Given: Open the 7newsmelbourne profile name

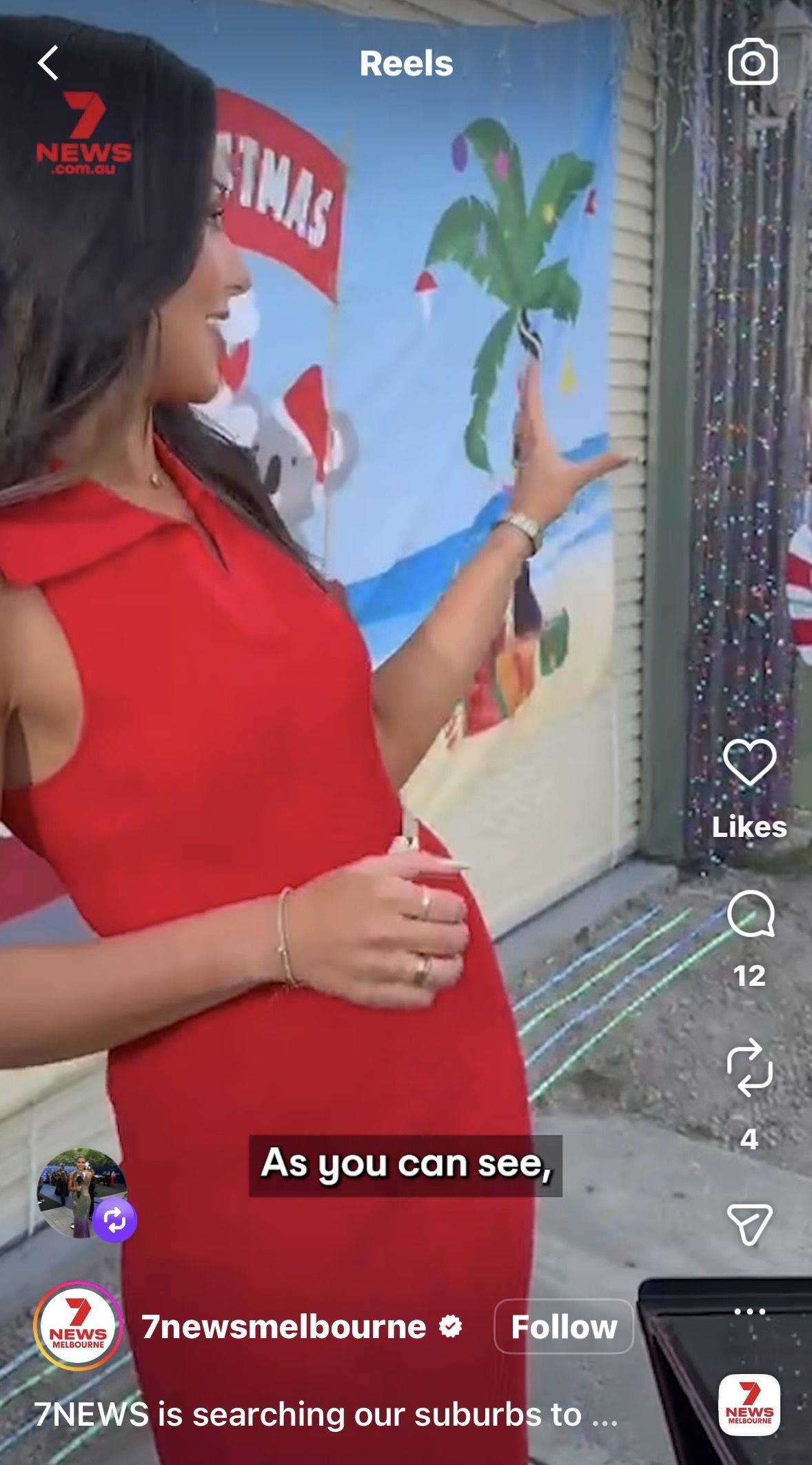Looking at the screenshot, I should (284, 1327).
